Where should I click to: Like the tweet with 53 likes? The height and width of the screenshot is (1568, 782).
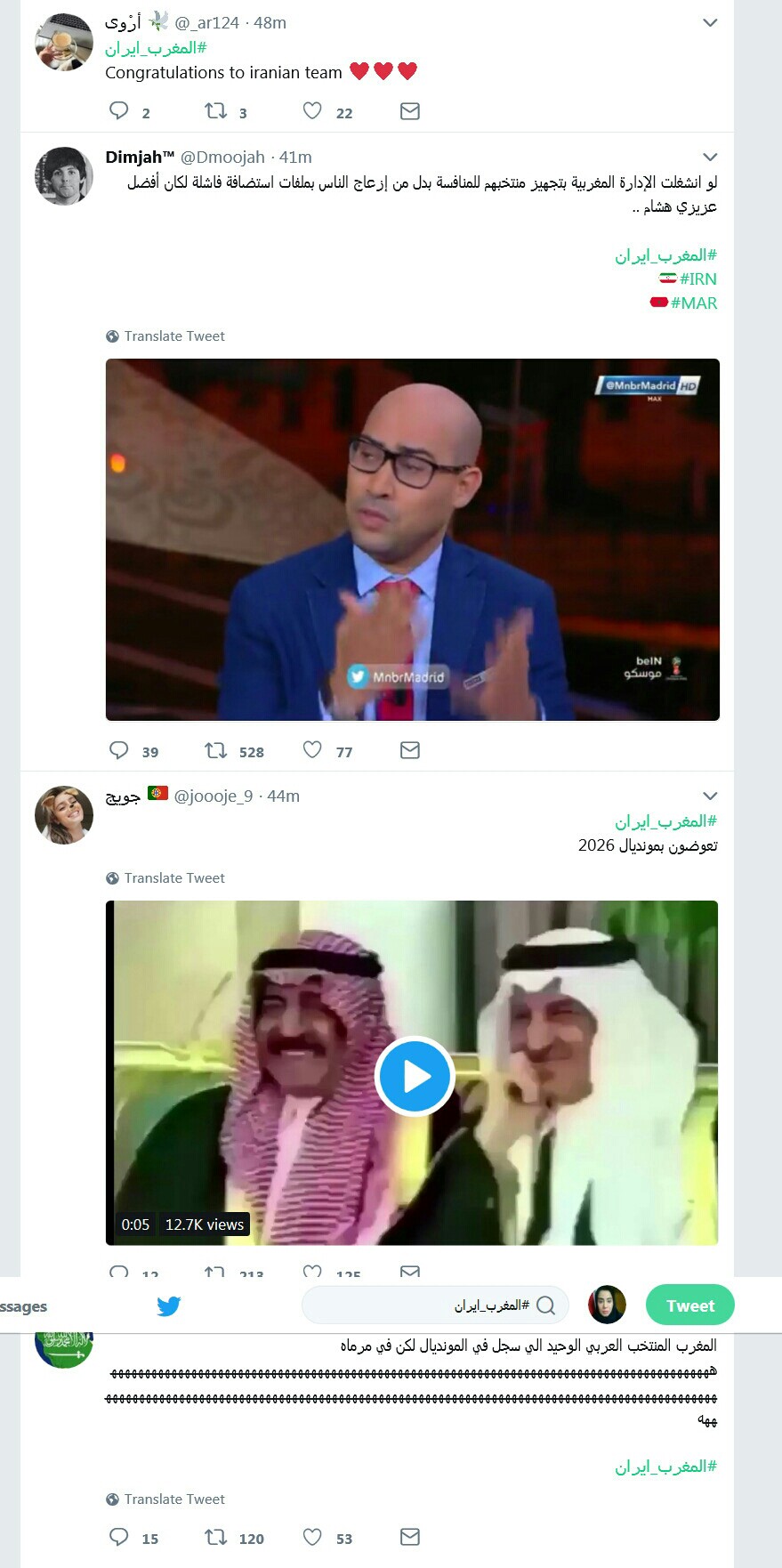pyautogui.click(x=312, y=1538)
